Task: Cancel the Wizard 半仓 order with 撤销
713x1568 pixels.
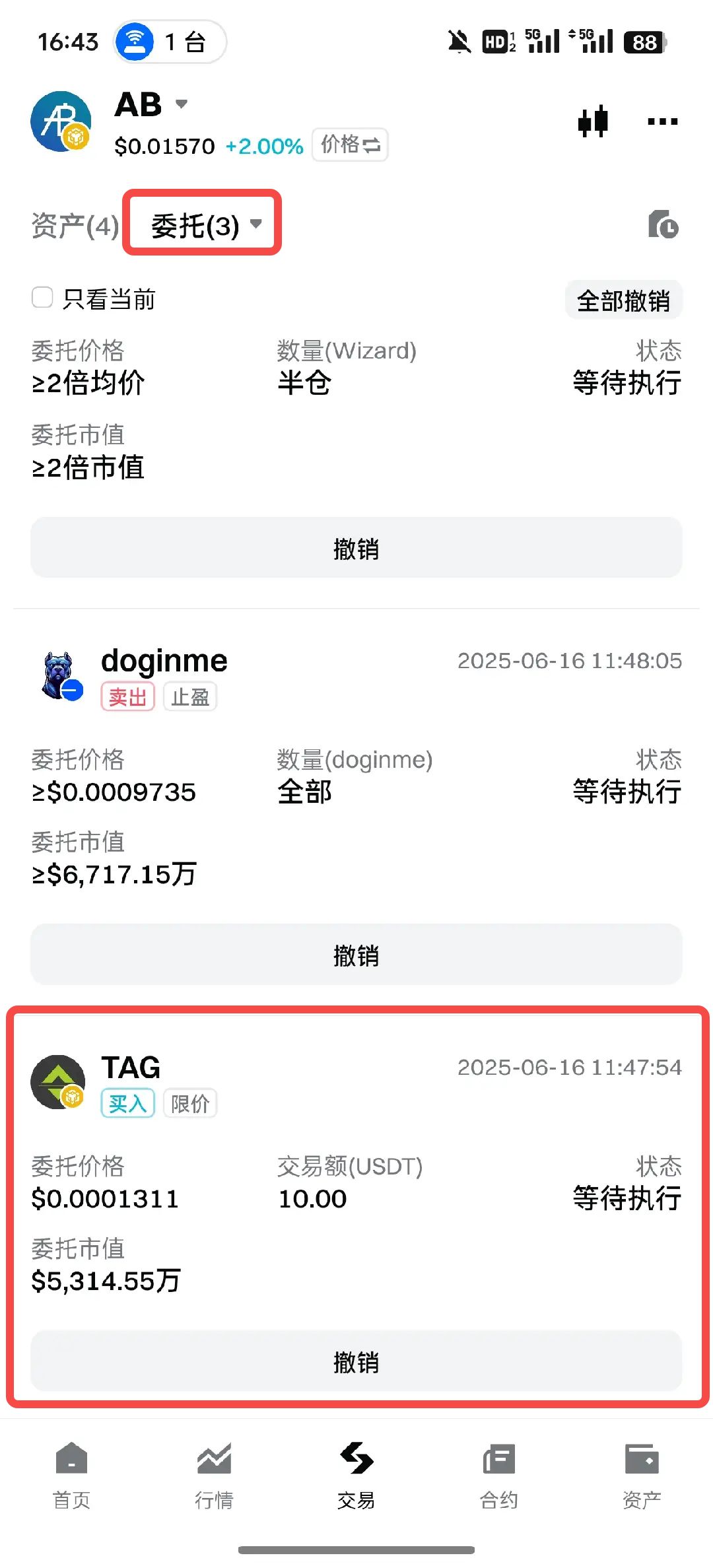Action: click(x=356, y=548)
